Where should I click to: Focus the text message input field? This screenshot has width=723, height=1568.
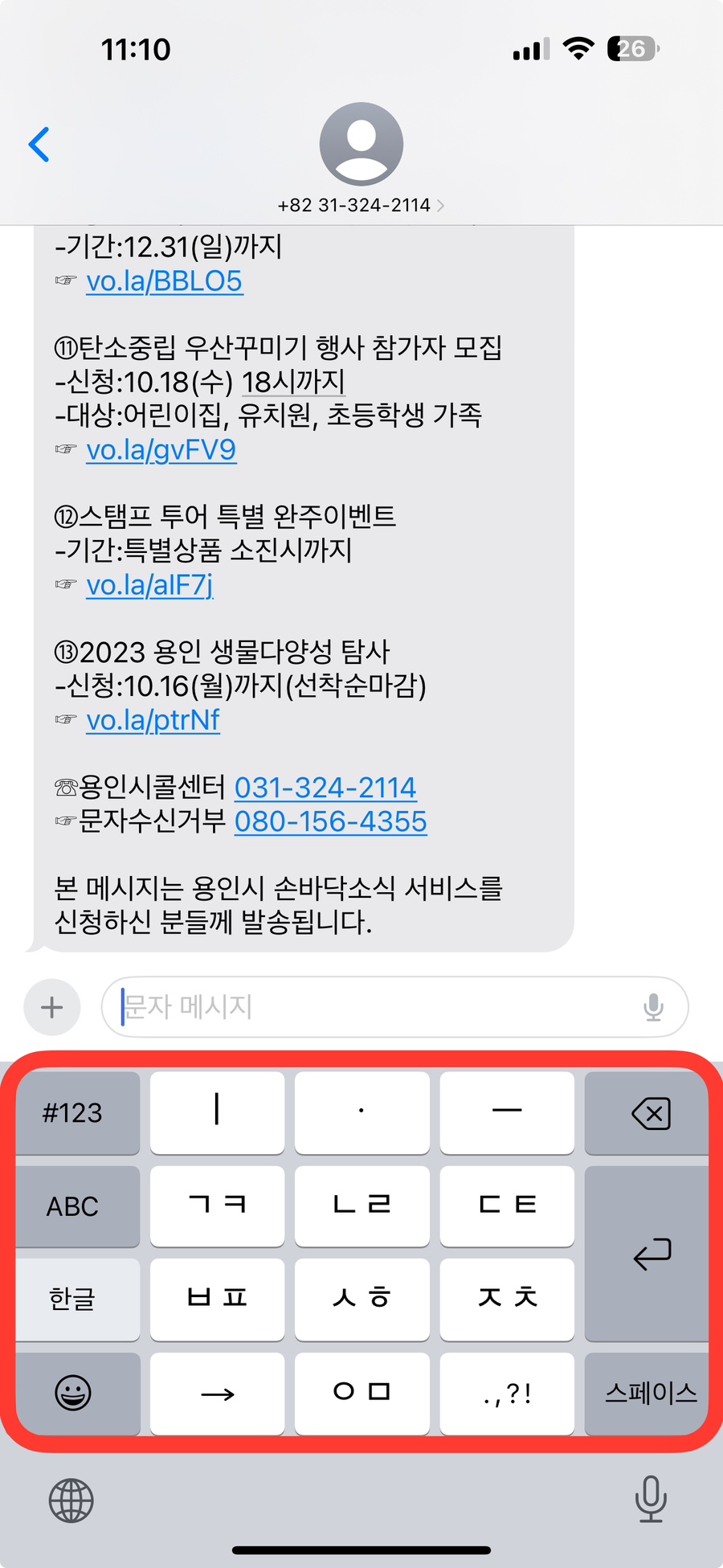coord(370,1007)
